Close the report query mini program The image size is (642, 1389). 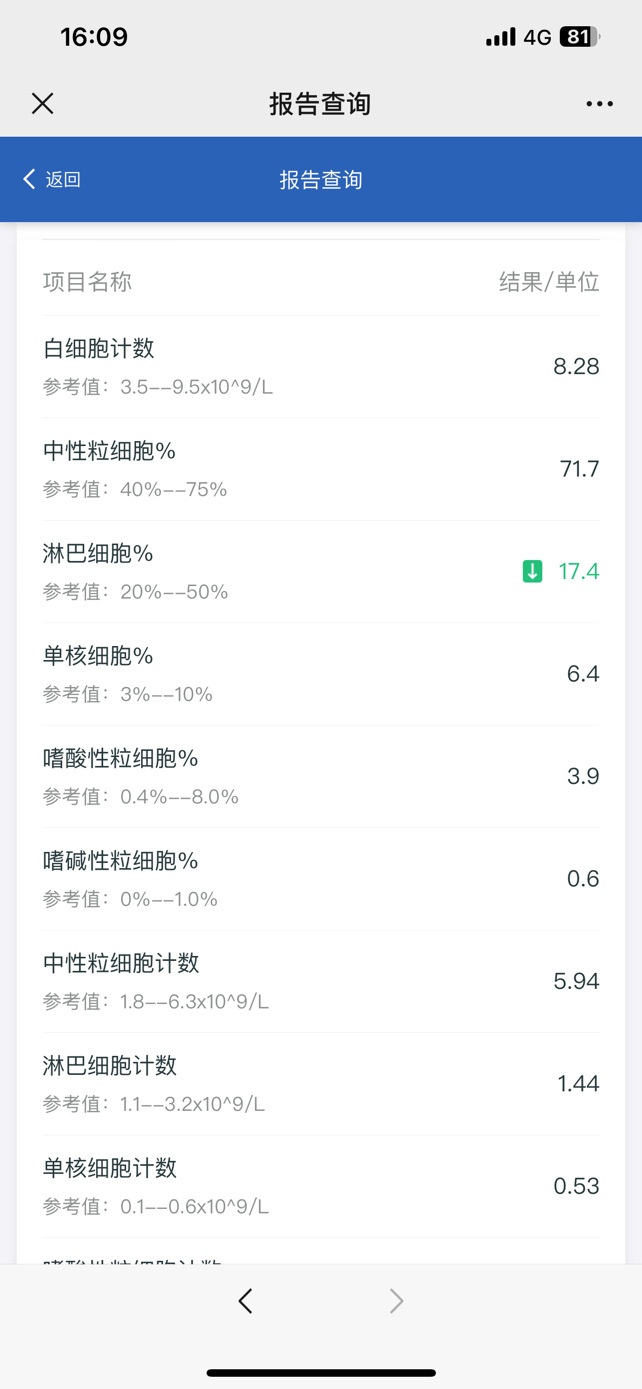click(x=42, y=103)
